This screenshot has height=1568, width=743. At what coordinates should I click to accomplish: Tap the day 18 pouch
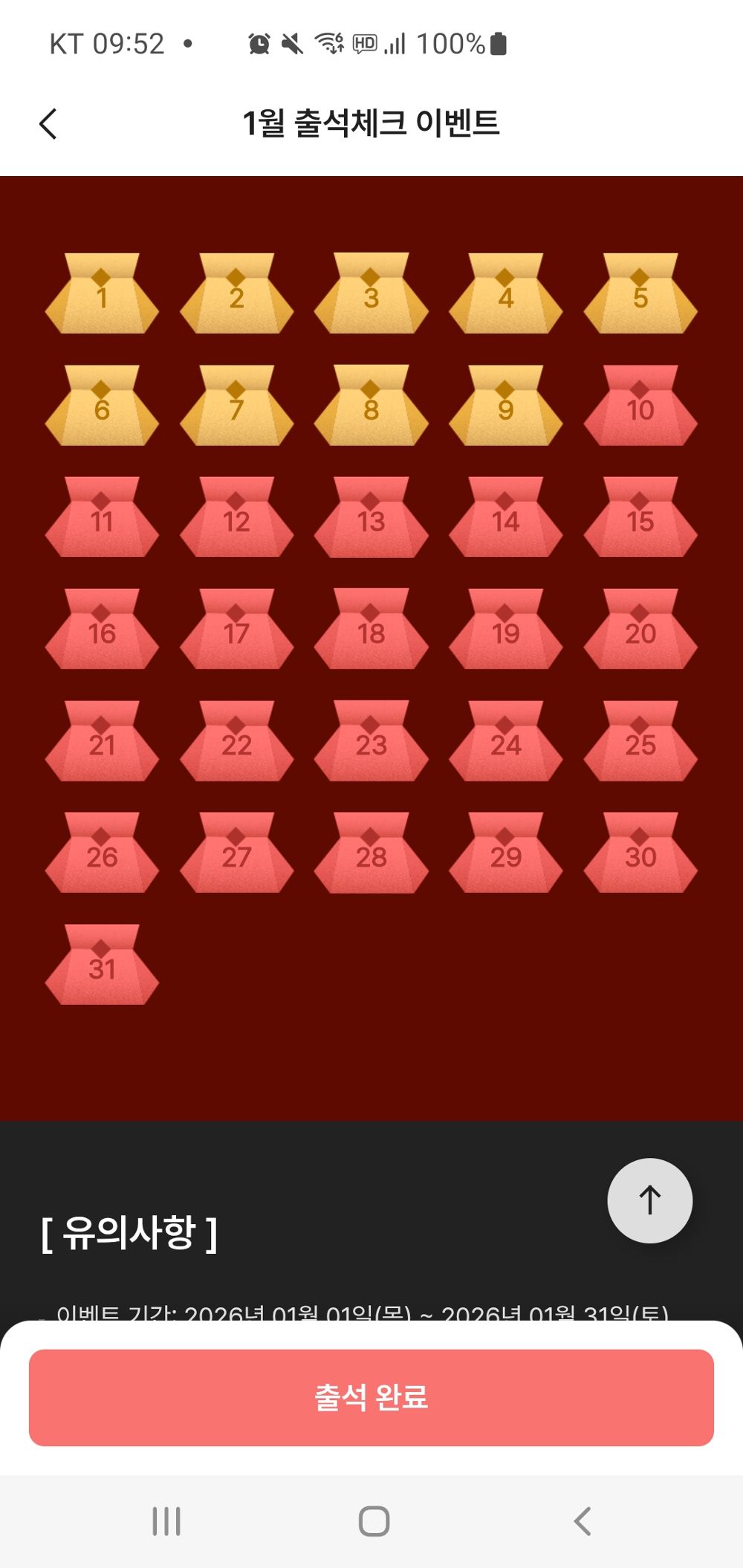point(371,631)
